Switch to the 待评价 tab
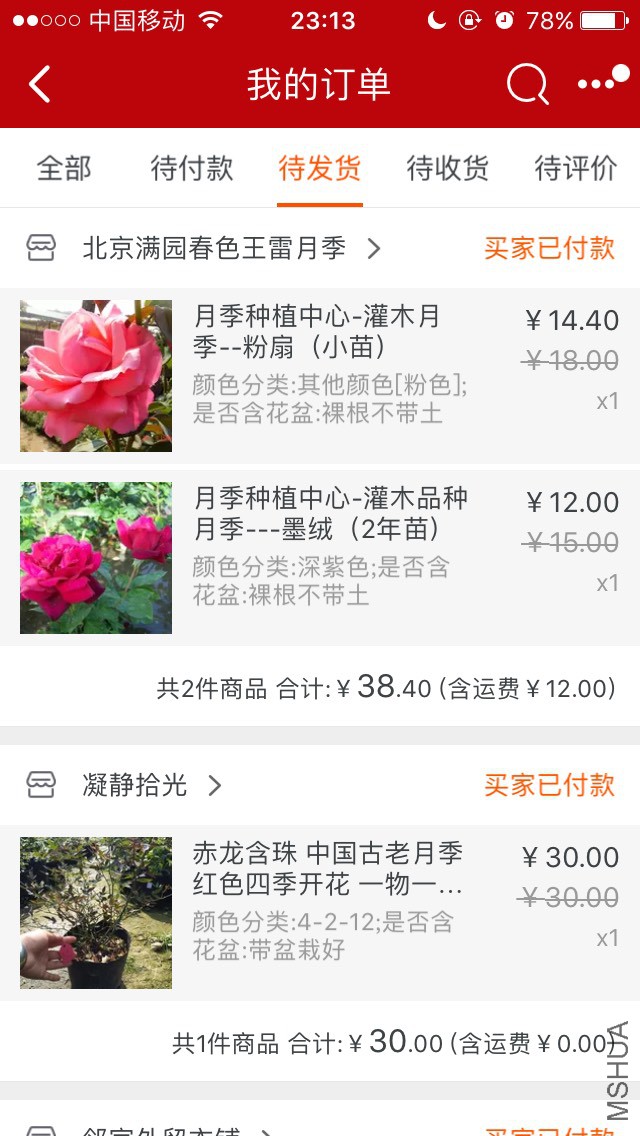This screenshot has width=640, height=1136. tap(576, 168)
